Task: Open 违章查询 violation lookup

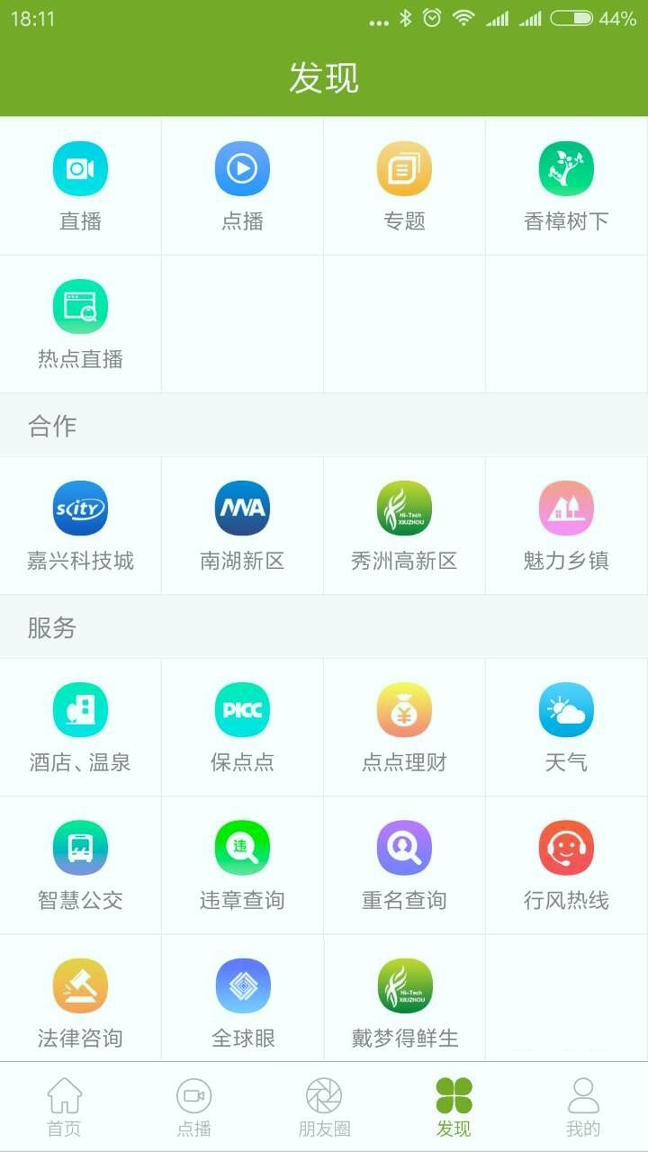Action: coord(242,865)
